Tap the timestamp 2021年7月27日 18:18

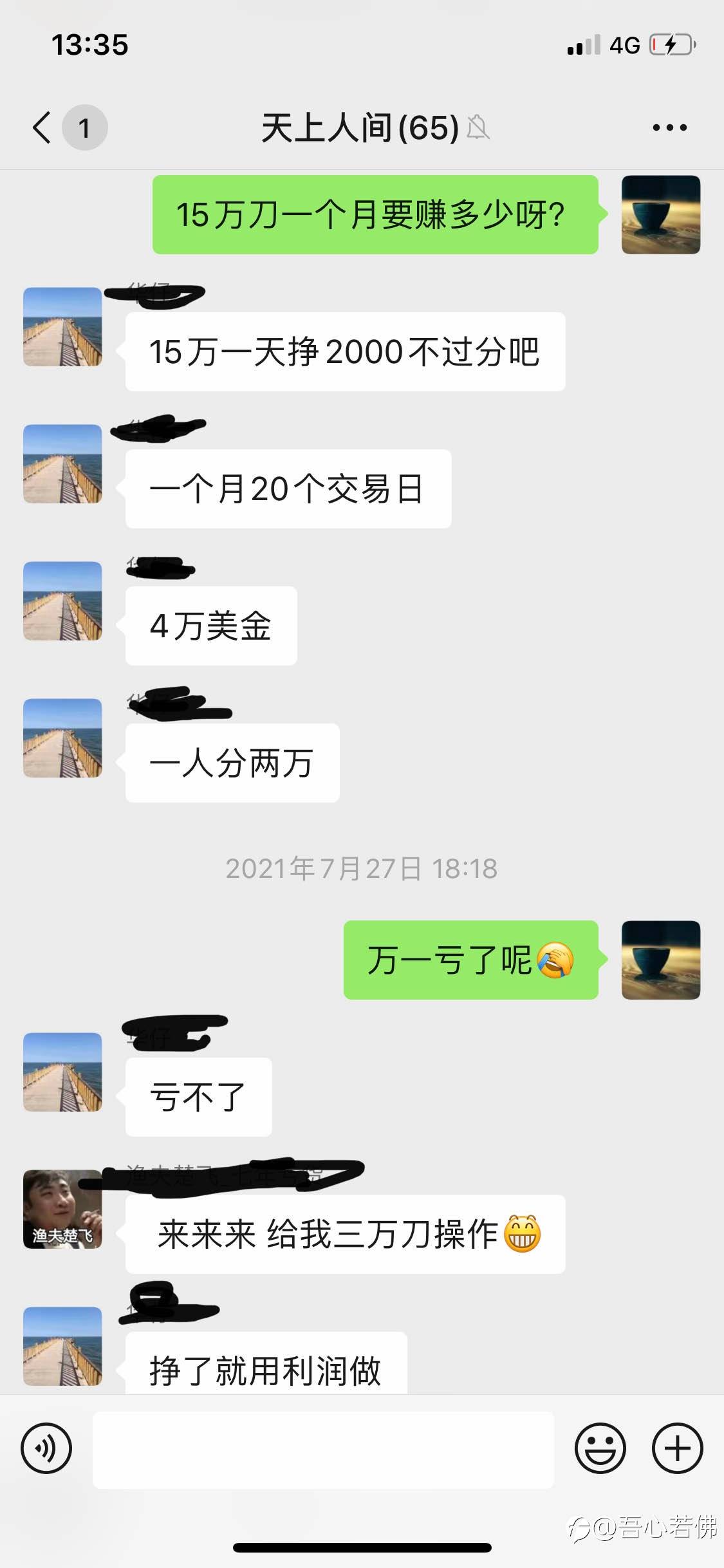[362, 867]
